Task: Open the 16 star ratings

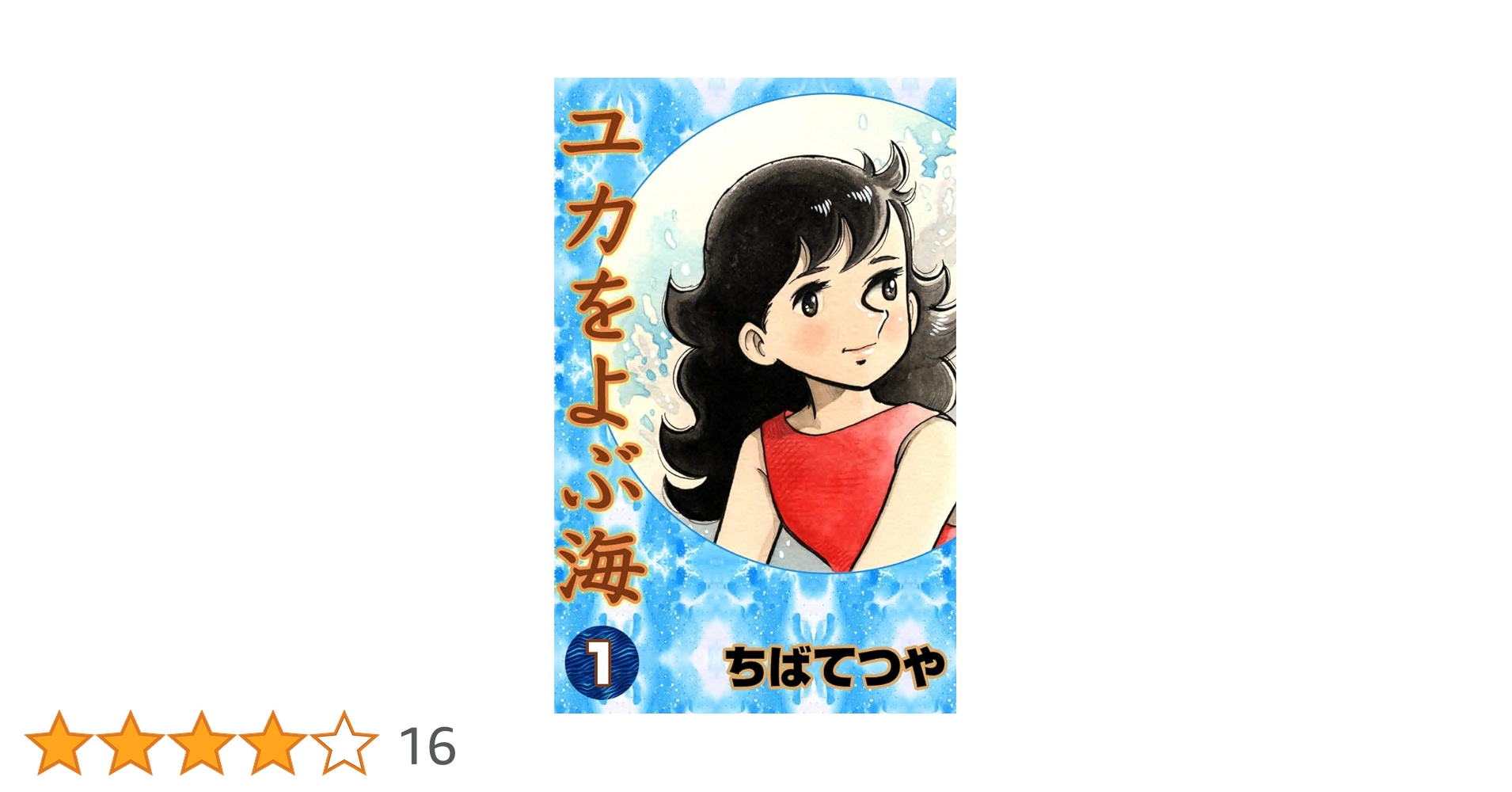Action: 241,744
